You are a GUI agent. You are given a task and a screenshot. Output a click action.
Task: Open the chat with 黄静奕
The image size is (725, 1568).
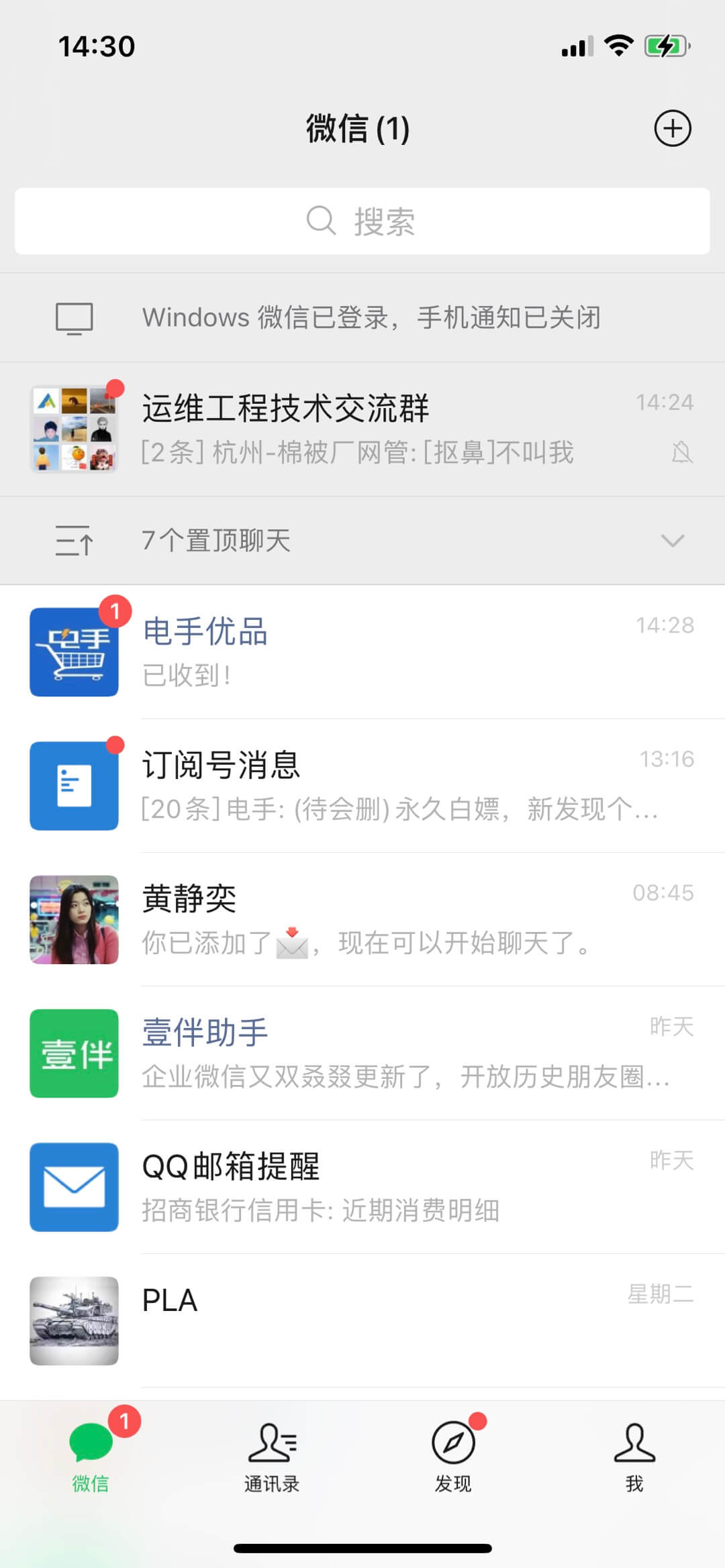(362, 919)
